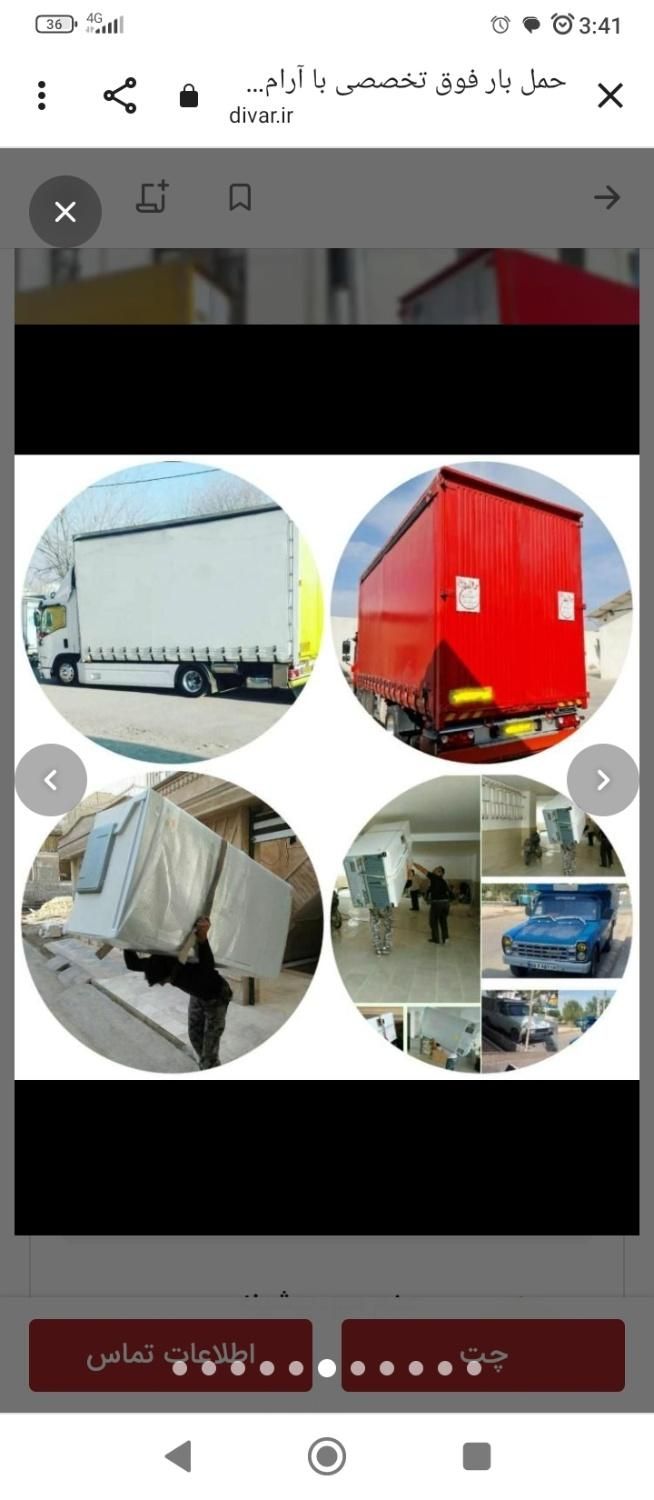Show the next photo

pos(602,780)
